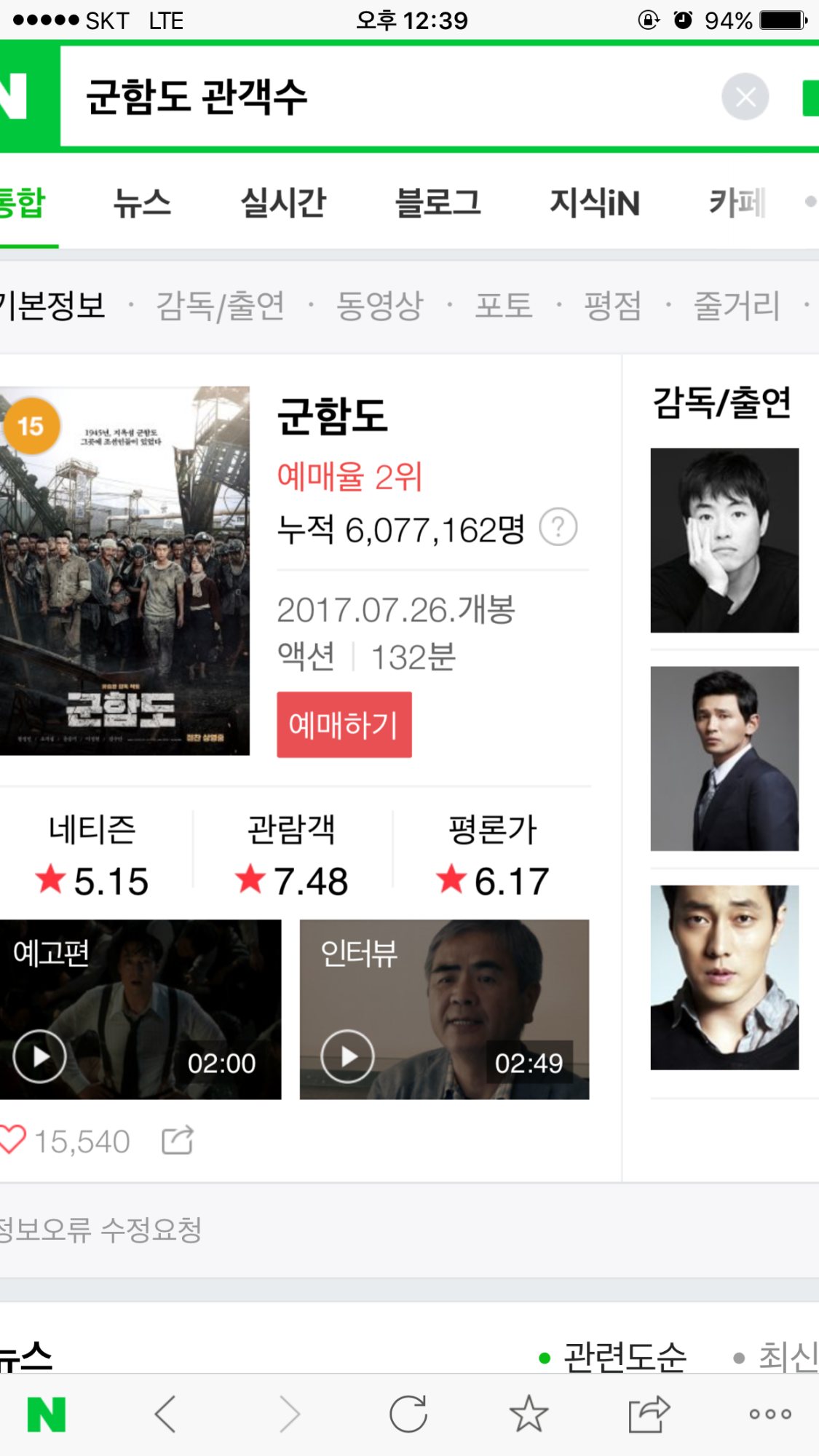819x1456 pixels.
Task: Open the question mark info next to 누적 관객수
Action: [x=558, y=527]
